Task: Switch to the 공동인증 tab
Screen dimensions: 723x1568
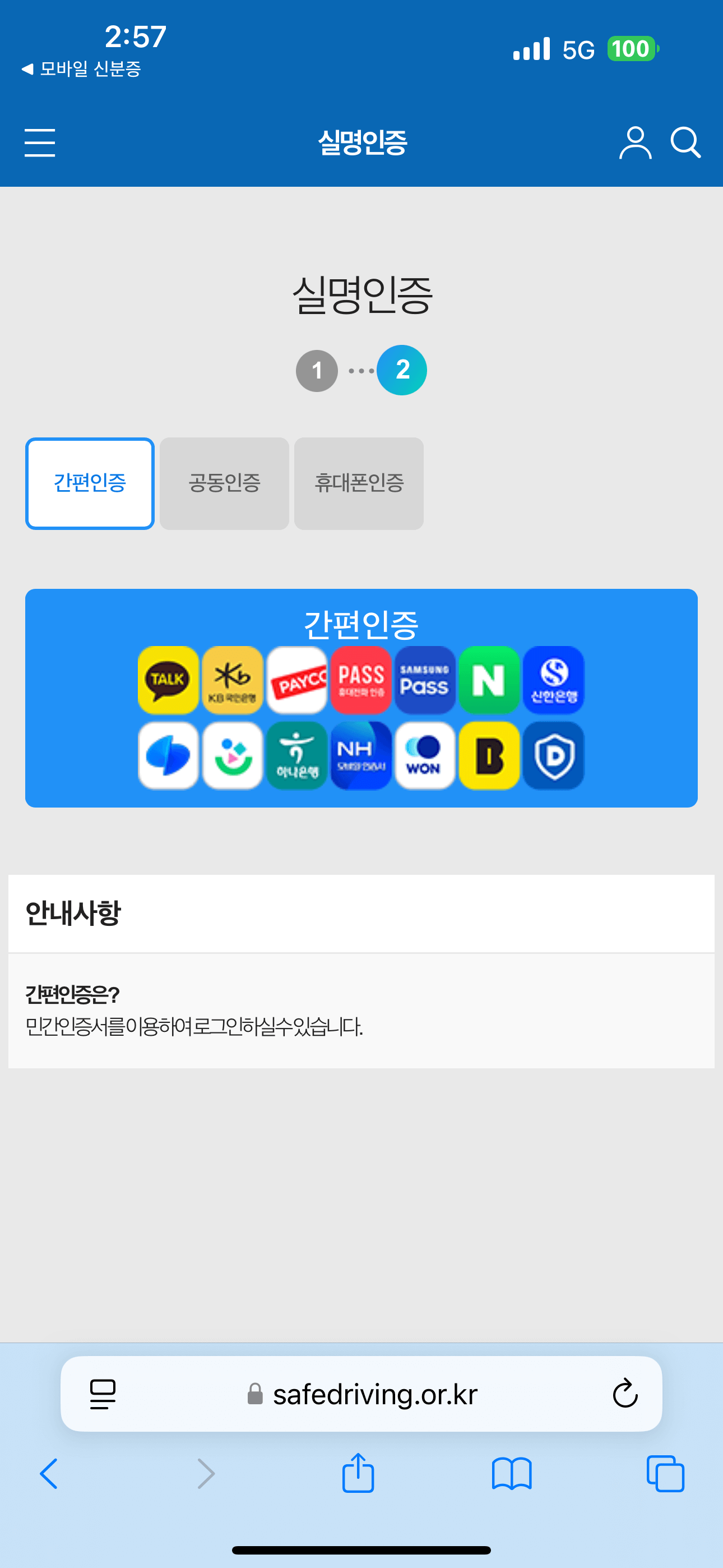Action: [x=224, y=483]
